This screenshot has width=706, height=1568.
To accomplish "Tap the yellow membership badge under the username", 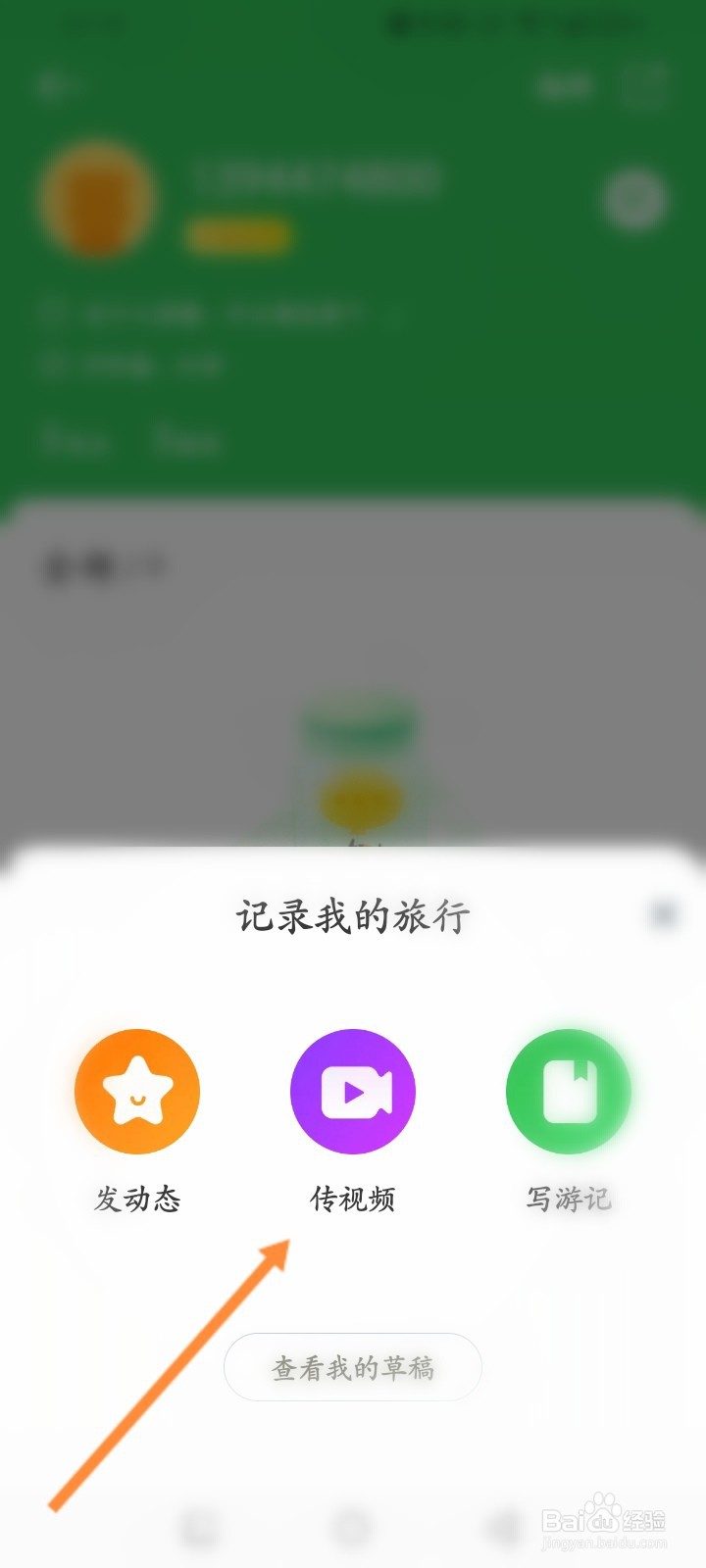I will point(238,236).
